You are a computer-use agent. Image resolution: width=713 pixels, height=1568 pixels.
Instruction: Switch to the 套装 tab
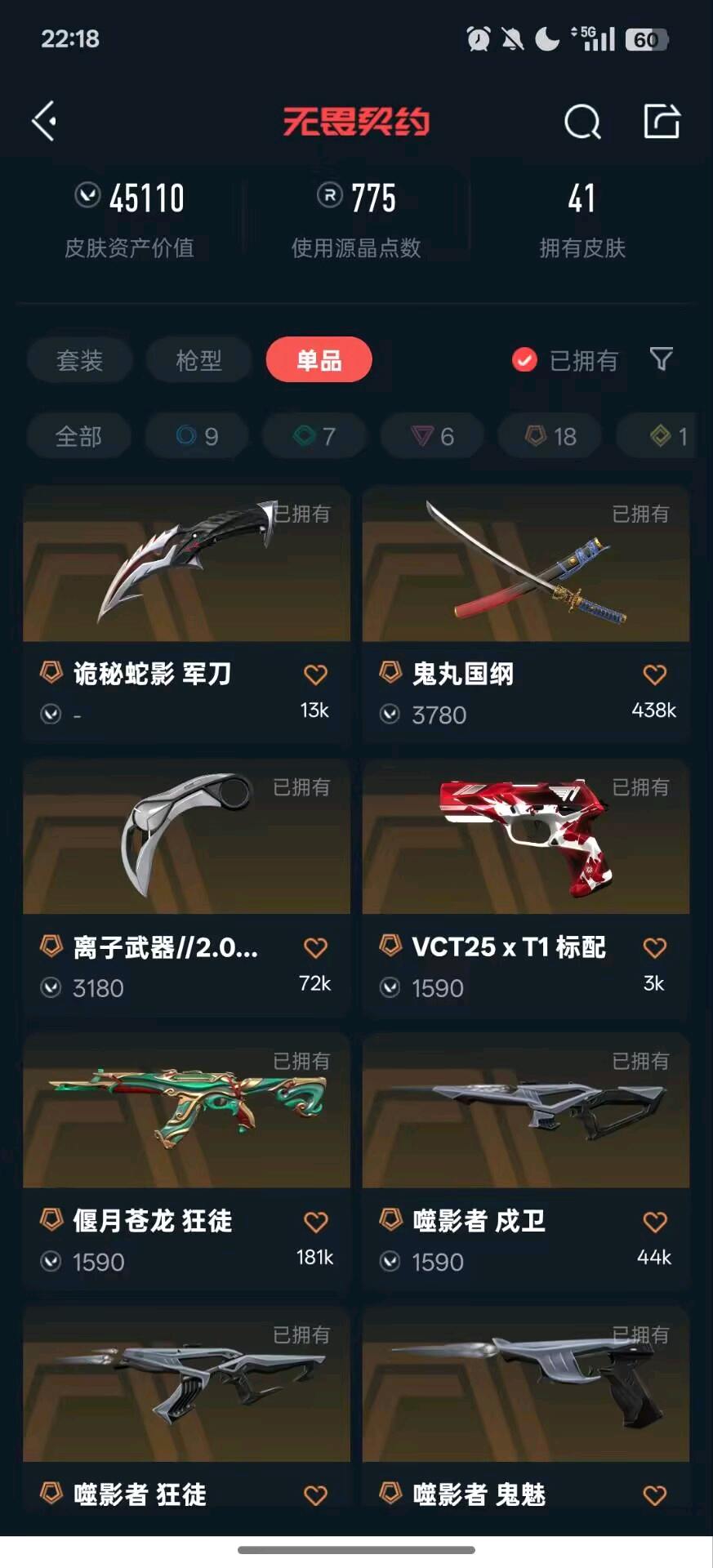[79, 360]
